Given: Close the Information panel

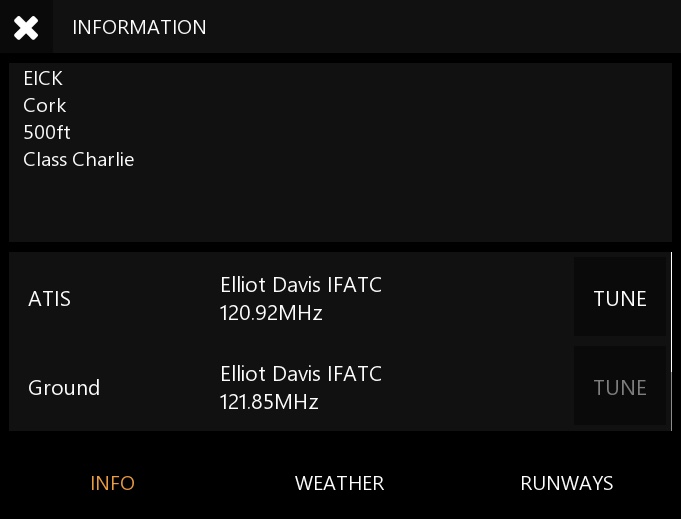Looking at the screenshot, I should tap(26, 27).
